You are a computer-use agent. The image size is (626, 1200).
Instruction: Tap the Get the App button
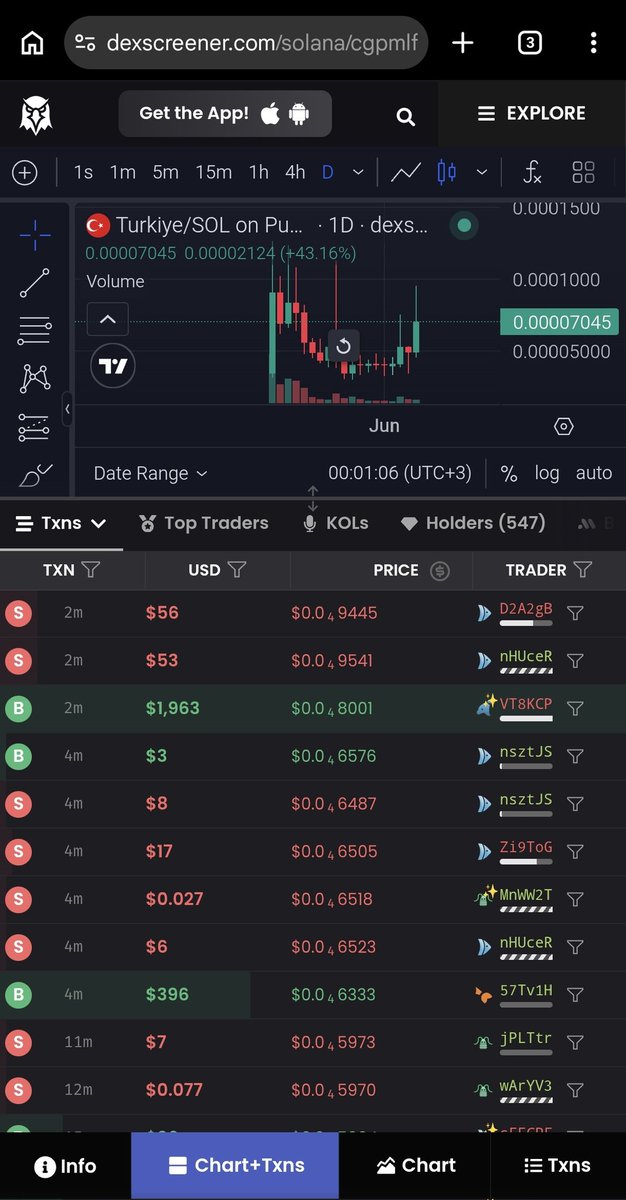tap(225, 113)
